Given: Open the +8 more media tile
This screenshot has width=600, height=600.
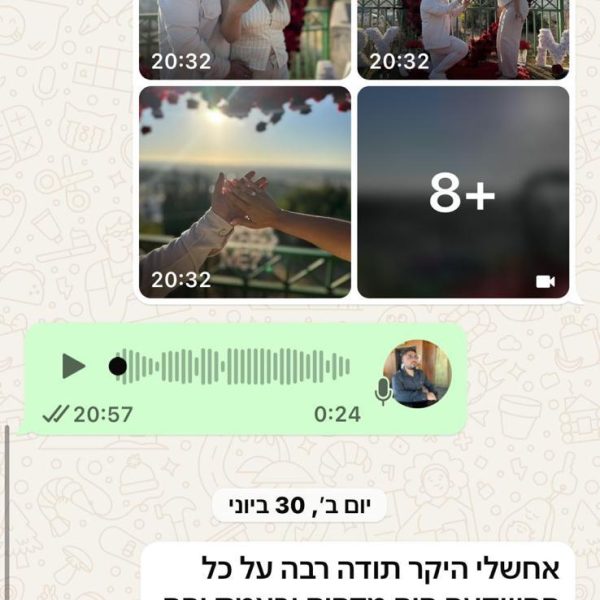Looking at the screenshot, I should [463, 192].
